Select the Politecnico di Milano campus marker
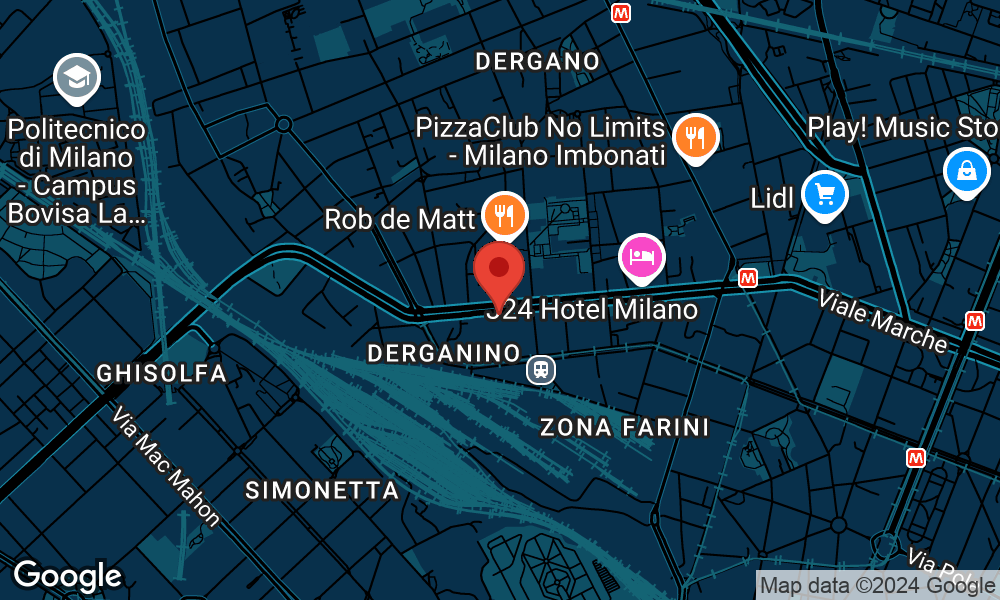The width and height of the screenshot is (1000, 600). click(75, 78)
